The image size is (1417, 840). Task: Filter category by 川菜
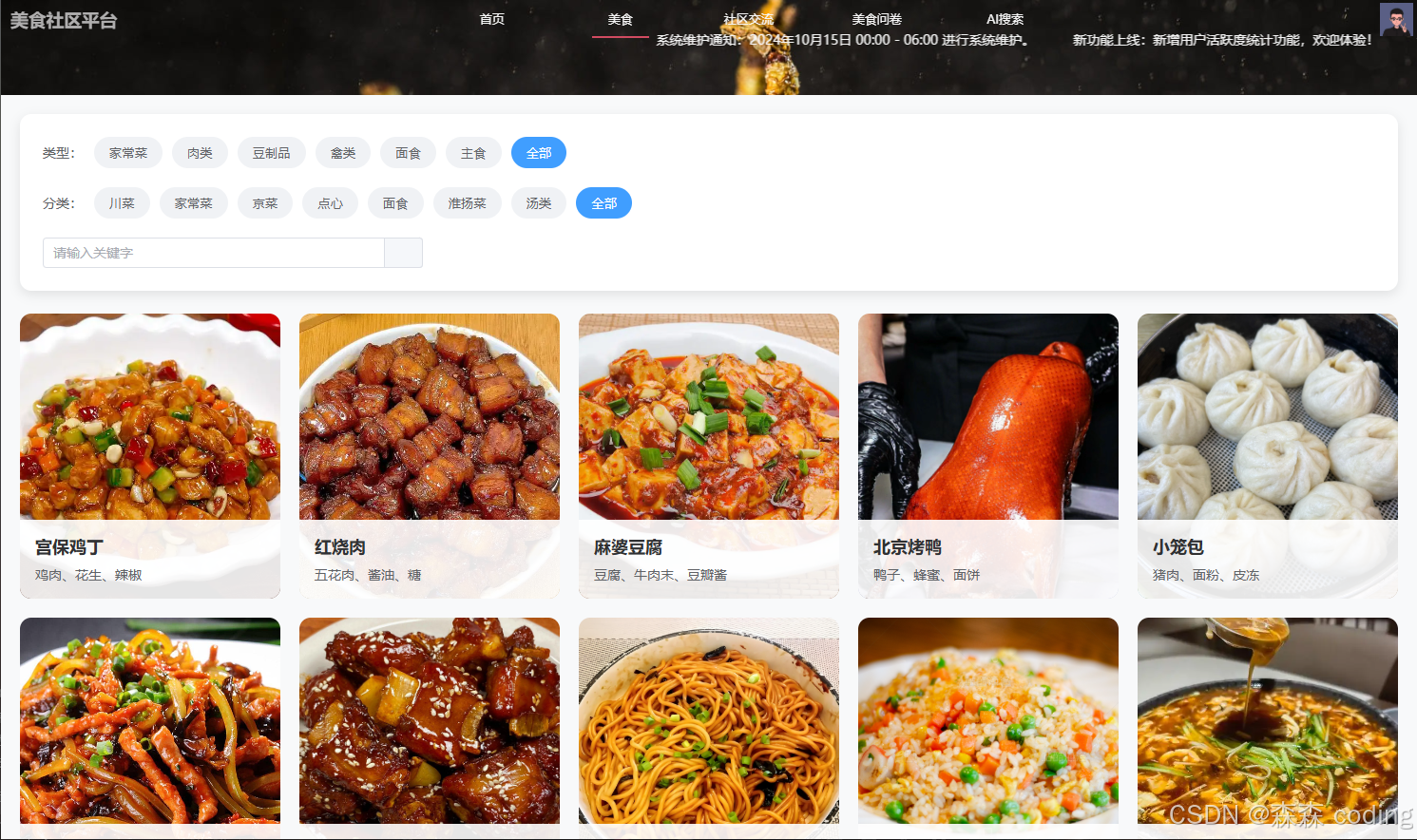tap(122, 203)
